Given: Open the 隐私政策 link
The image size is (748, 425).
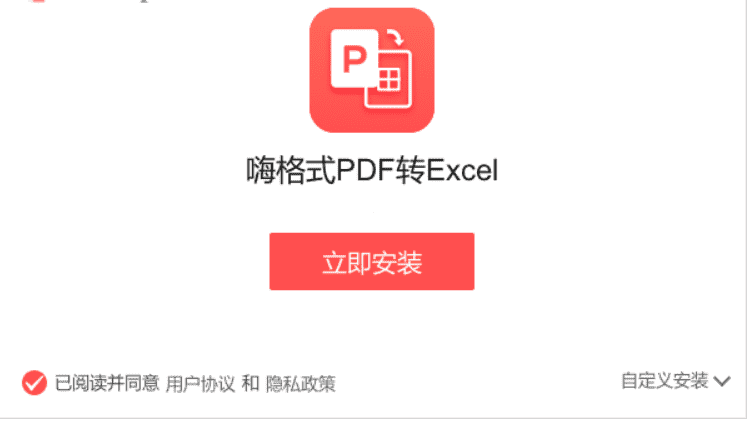Looking at the screenshot, I should click(300, 383).
